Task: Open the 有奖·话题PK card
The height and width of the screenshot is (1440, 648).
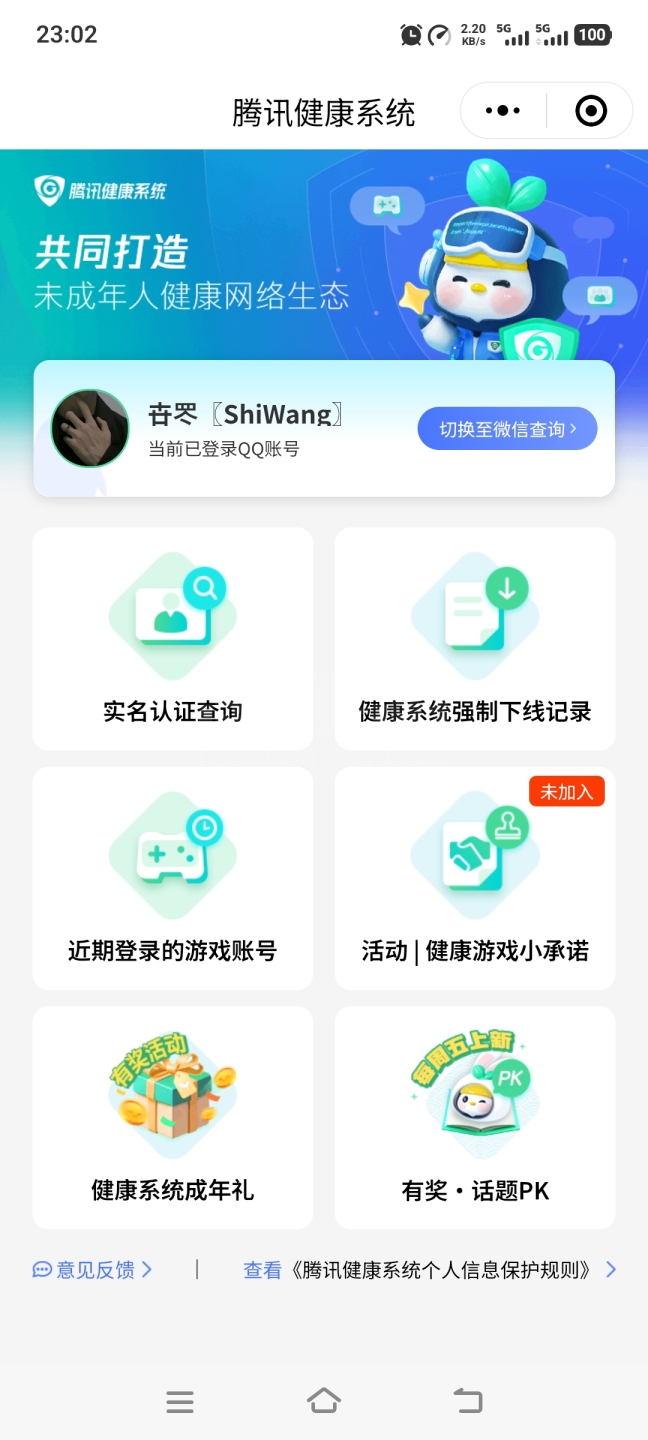Action: click(475, 1117)
